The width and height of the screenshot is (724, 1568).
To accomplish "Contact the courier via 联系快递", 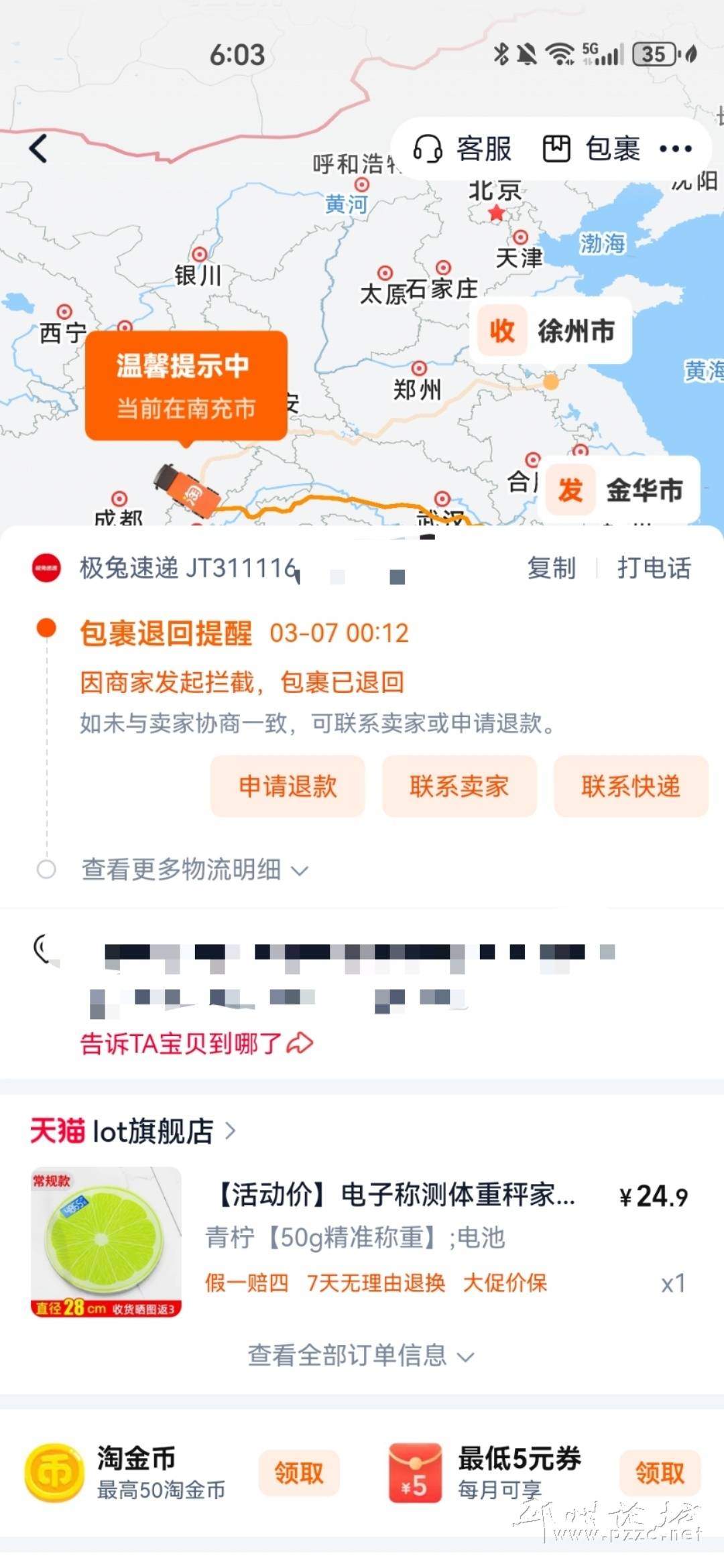I will [631, 786].
